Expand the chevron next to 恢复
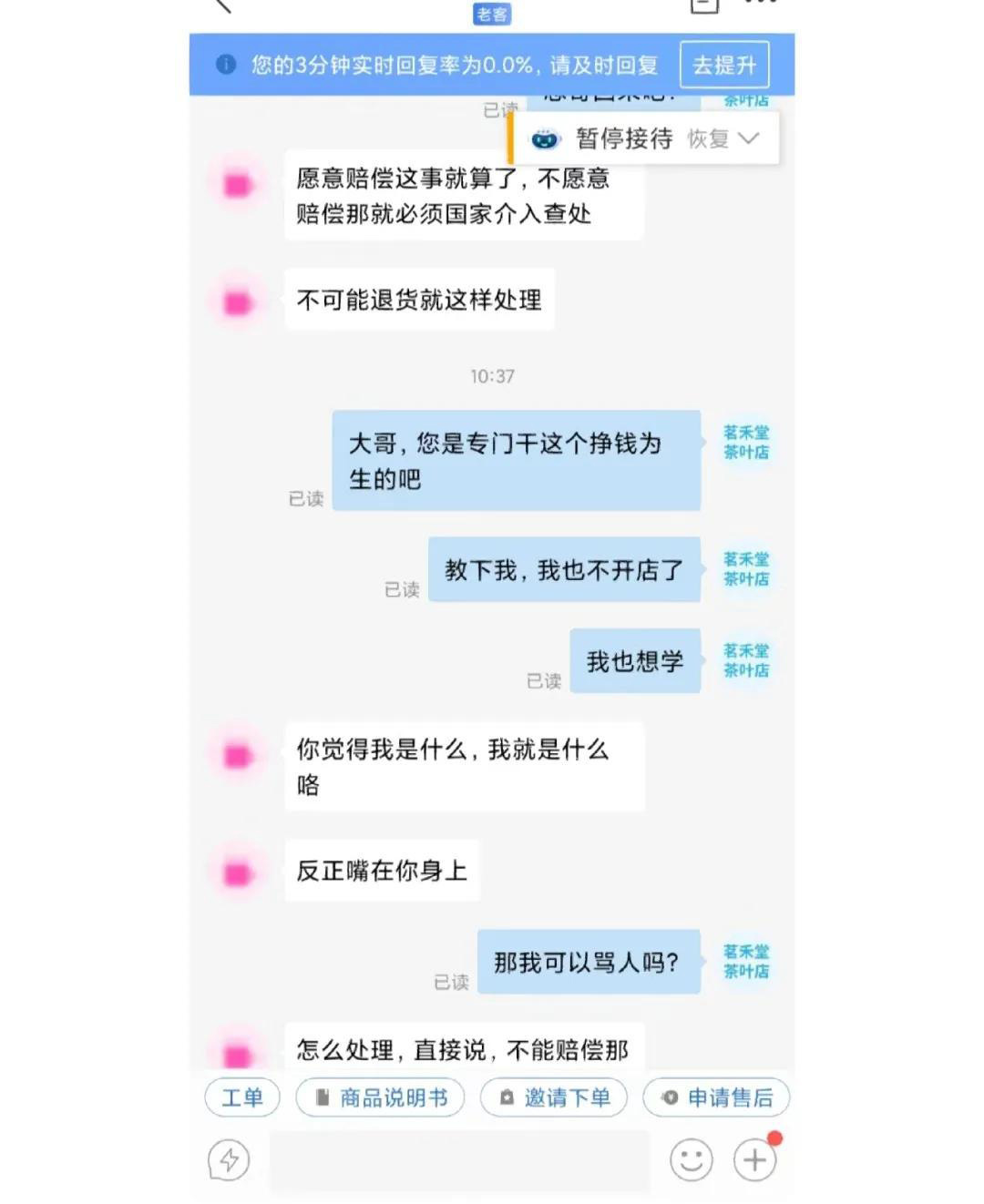The height and width of the screenshot is (1204, 984). pos(750,138)
